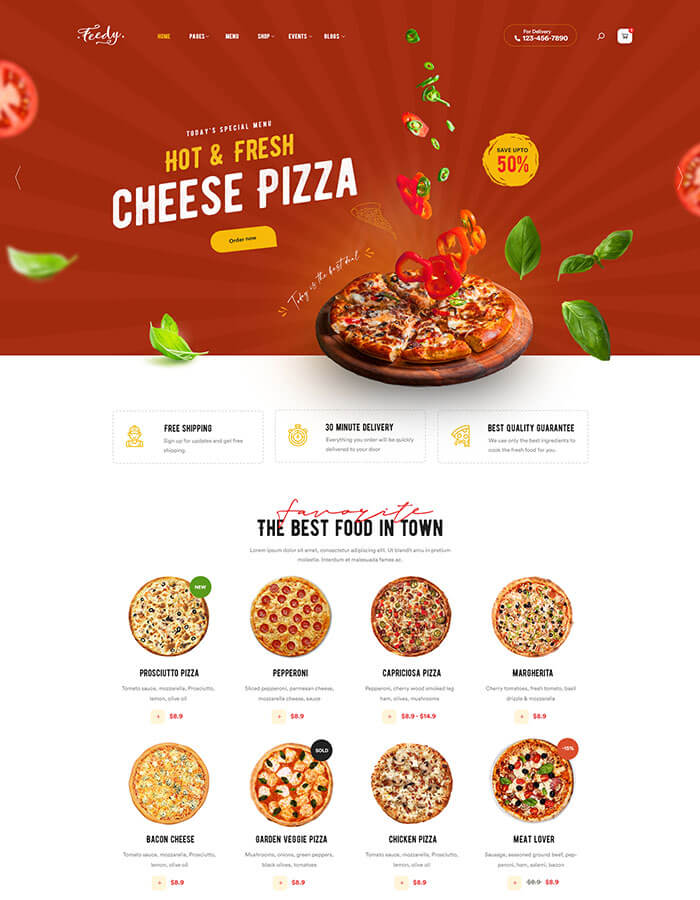Open the search icon in header
The width and height of the screenshot is (700, 900).
pyautogui.click(x=600, y=36)
